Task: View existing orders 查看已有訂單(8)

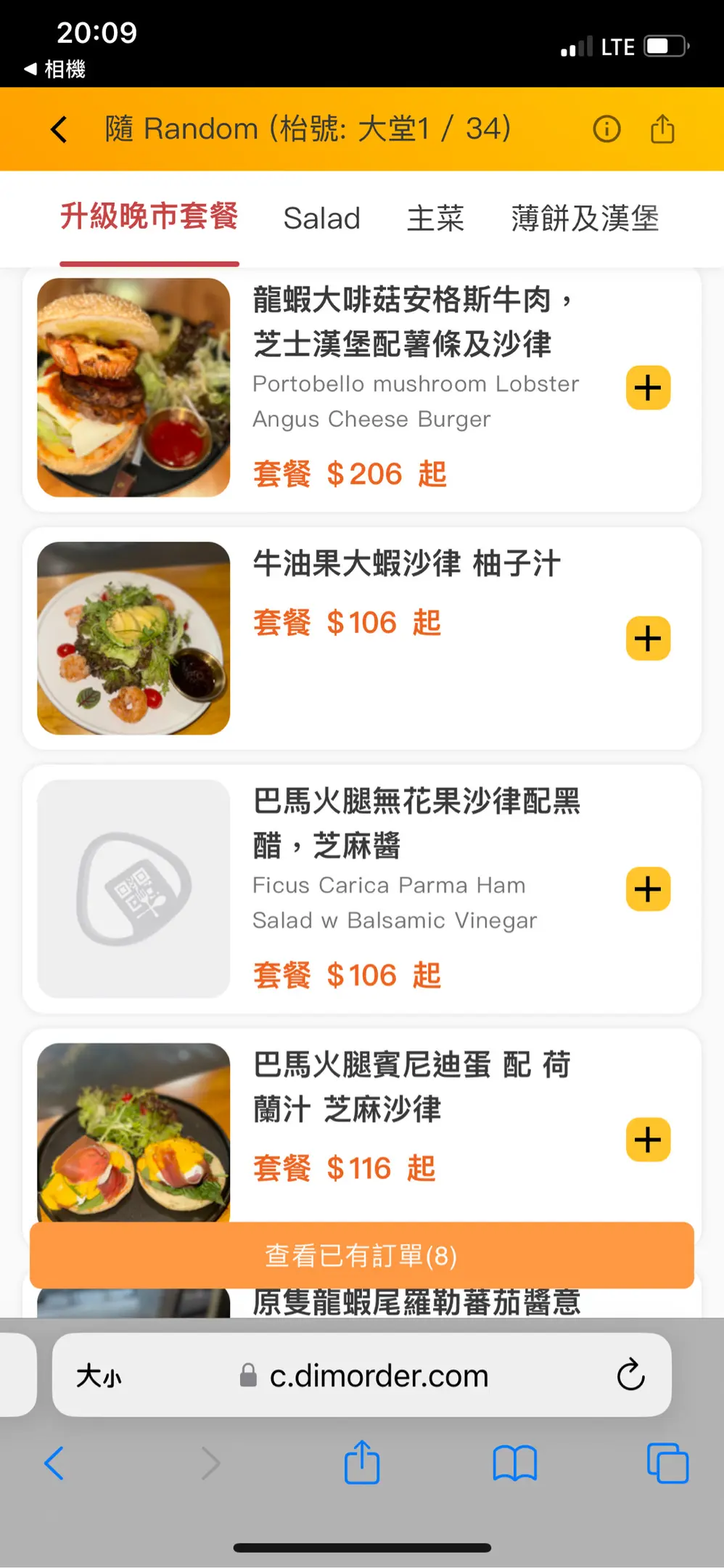Action: 362,1255
